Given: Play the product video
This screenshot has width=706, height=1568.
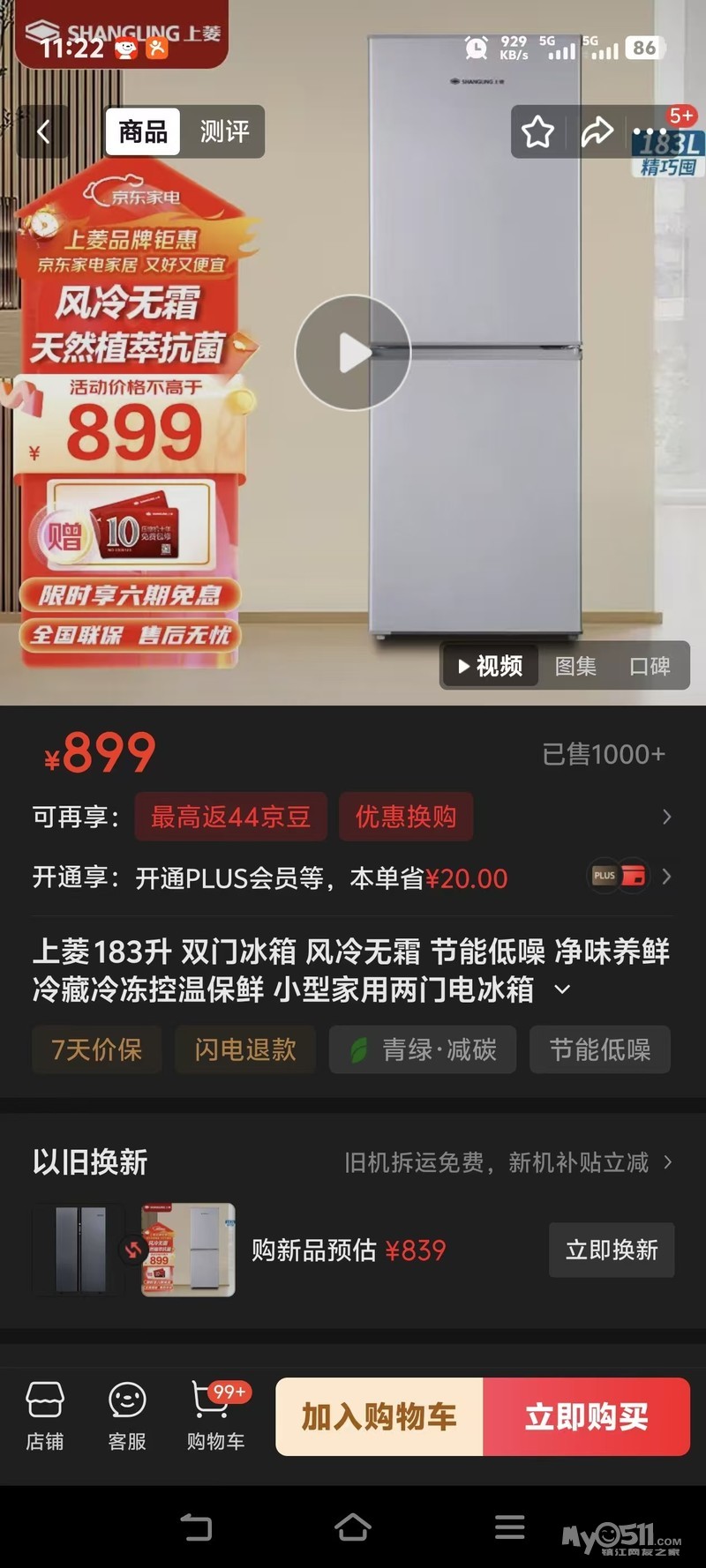Looking at the screenshot, I should click(x=353, y=352).
